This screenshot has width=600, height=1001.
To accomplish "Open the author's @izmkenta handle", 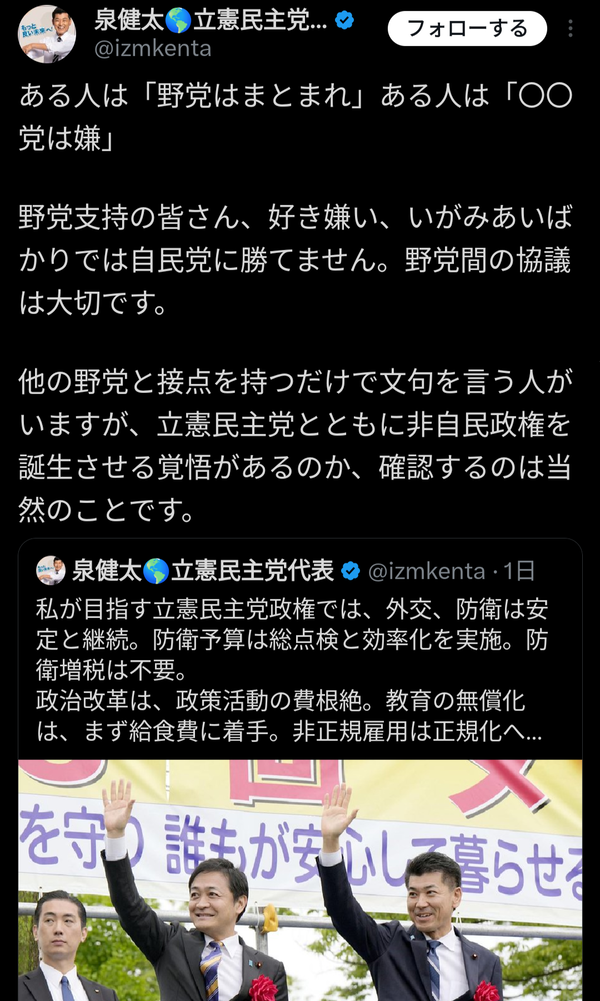I will pos(152,48).
